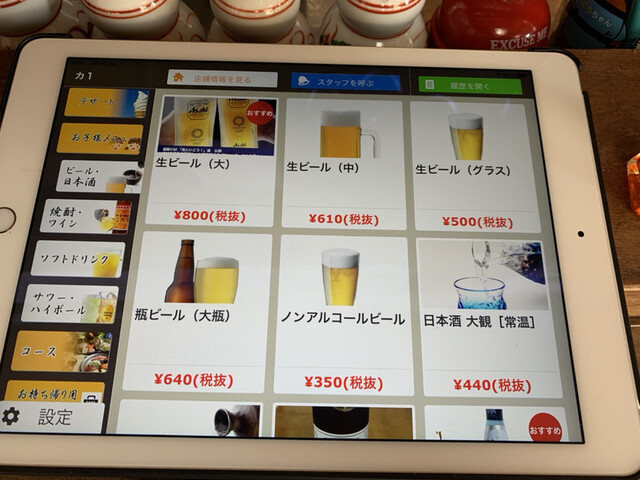Open the サワー・ハイボール category
The height and width of the screenshot is (480, 640).
click(73, 304)
